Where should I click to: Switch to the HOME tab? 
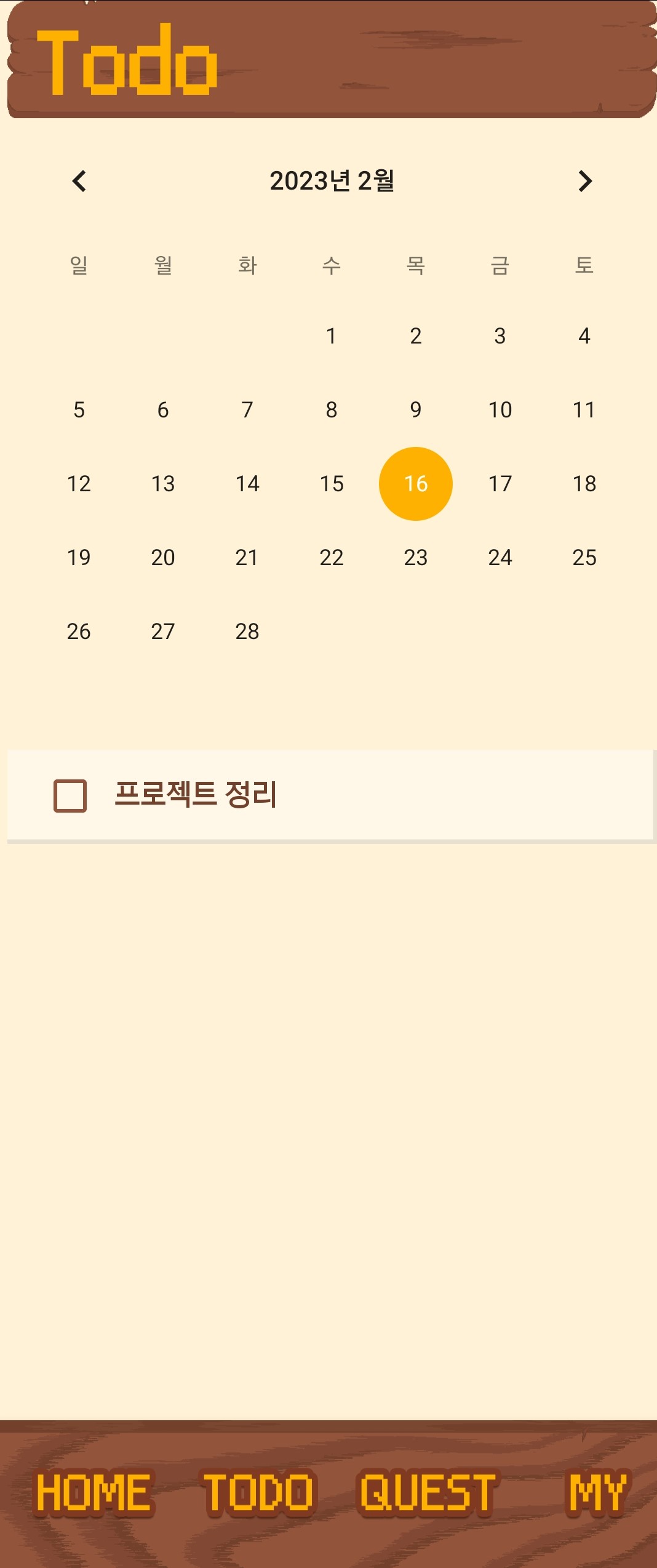(x=94, y=1492)
